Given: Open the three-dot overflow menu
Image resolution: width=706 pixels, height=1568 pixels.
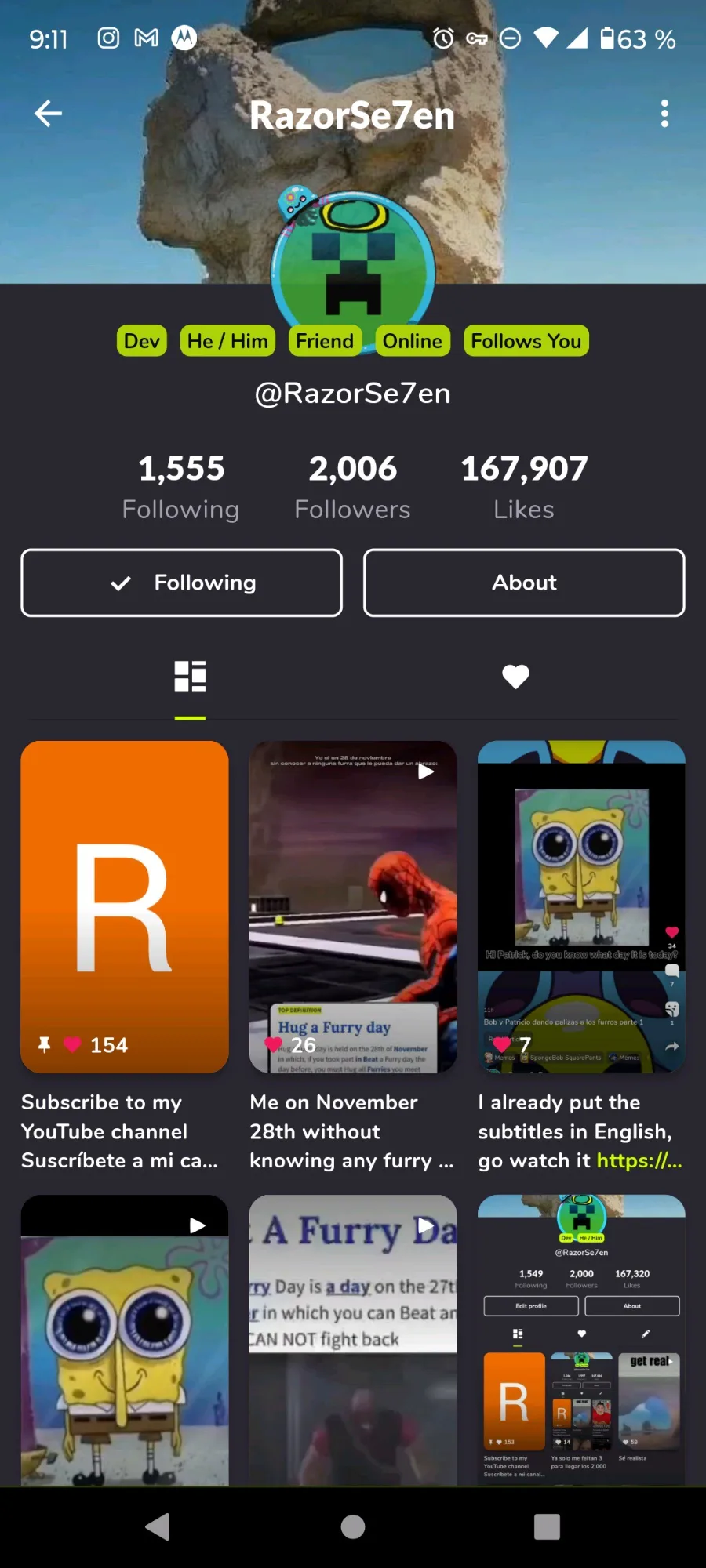Looking at the screenshot, I should (664, 114).
